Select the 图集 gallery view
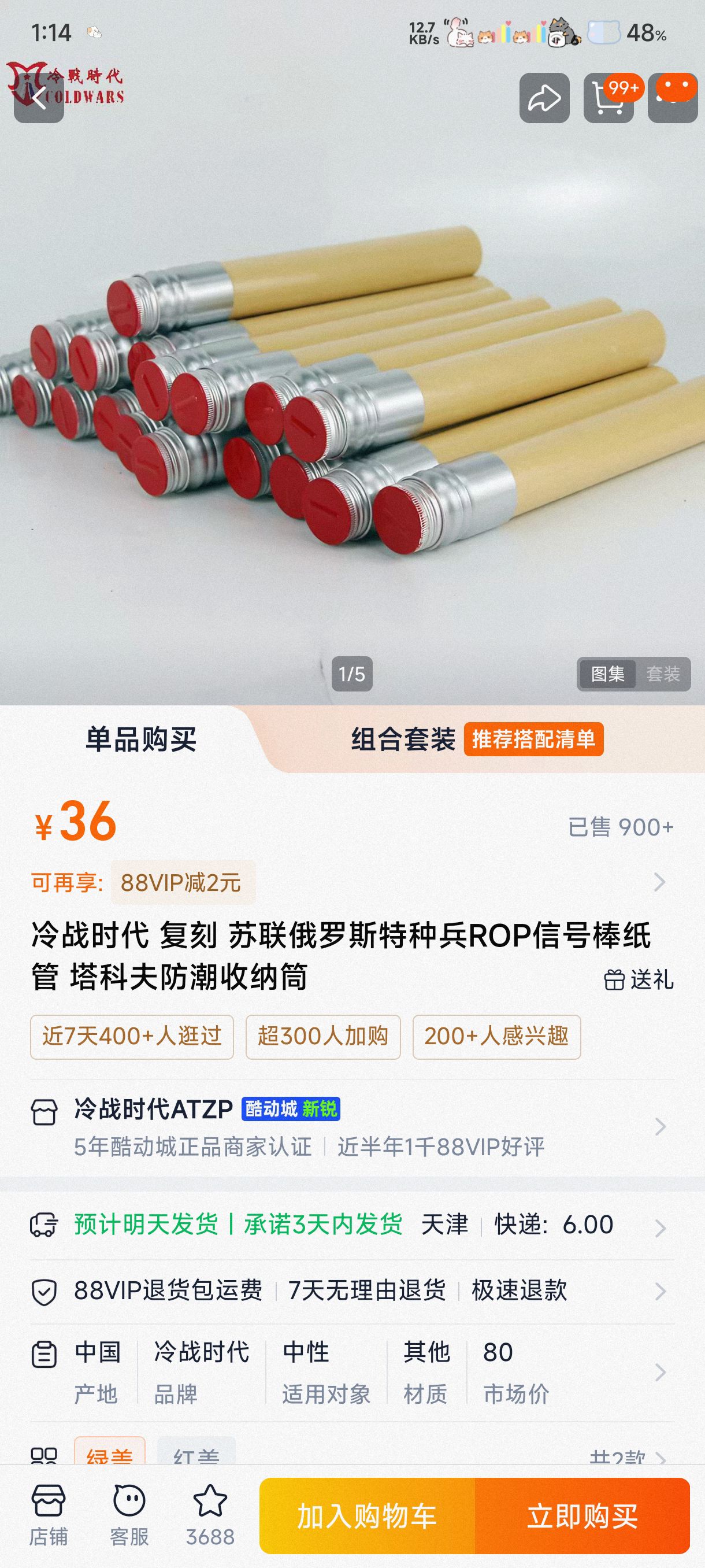The height and width of the screenshot is (1568, 705). pos(607,674)
